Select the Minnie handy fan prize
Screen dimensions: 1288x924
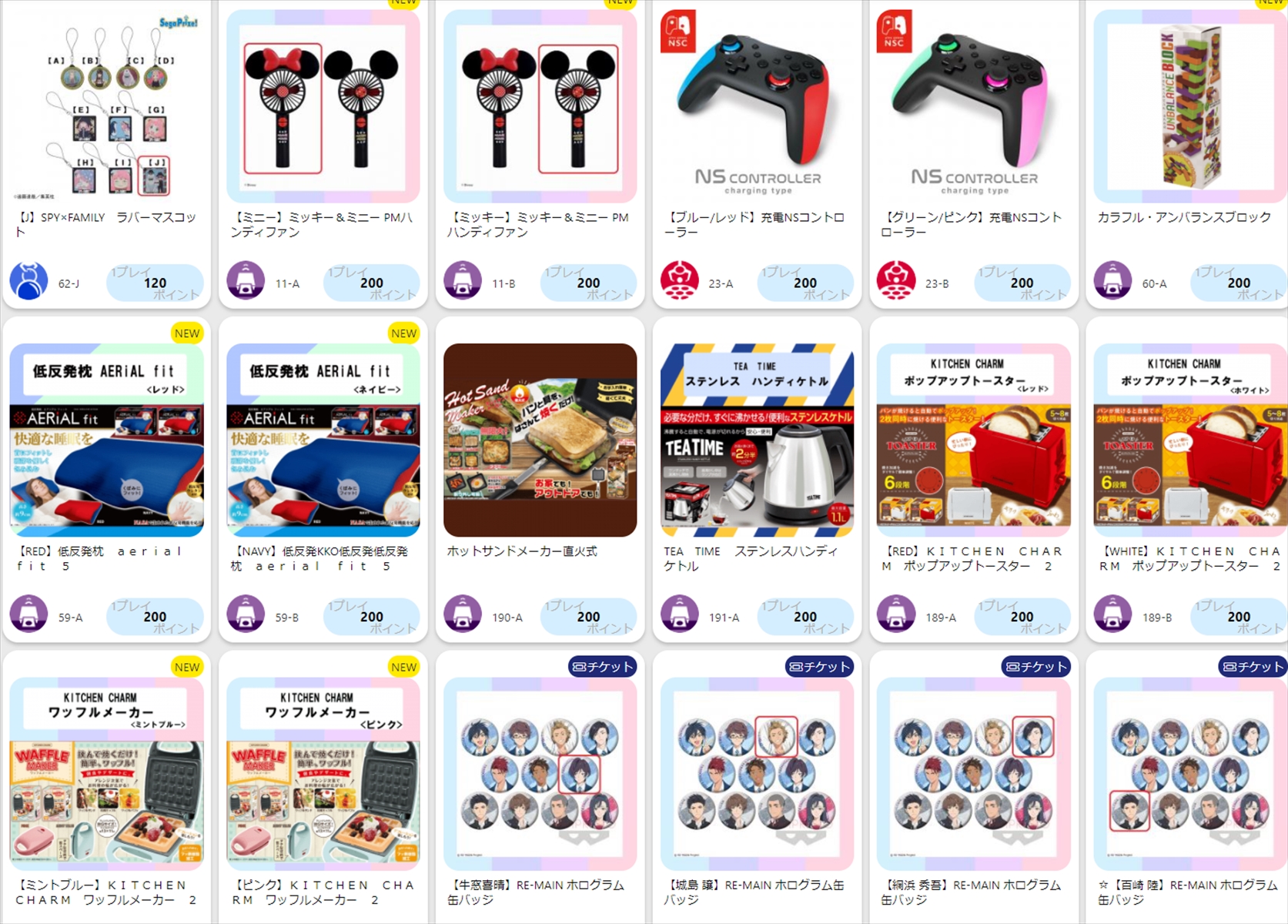point(323,108)
